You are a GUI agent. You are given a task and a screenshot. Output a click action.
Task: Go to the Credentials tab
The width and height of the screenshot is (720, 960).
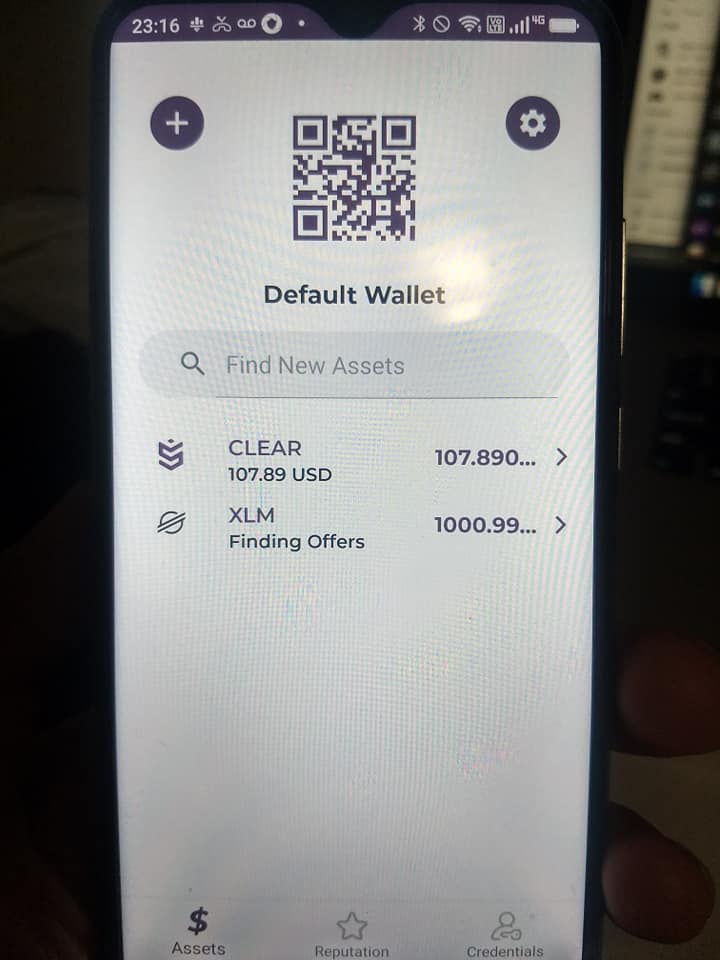(x=505, y=935)
